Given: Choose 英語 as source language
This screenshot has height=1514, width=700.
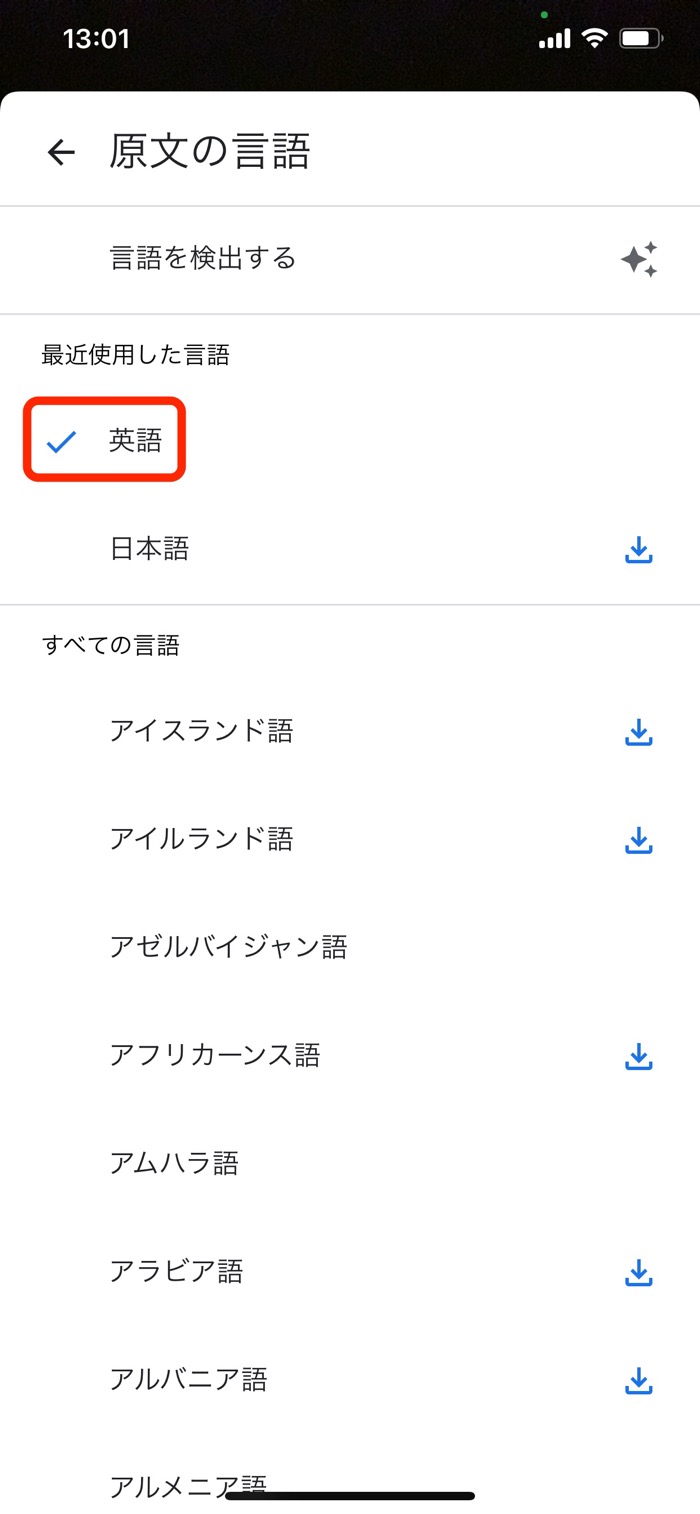Looking at the screenshot, I should tap(135, 441).
